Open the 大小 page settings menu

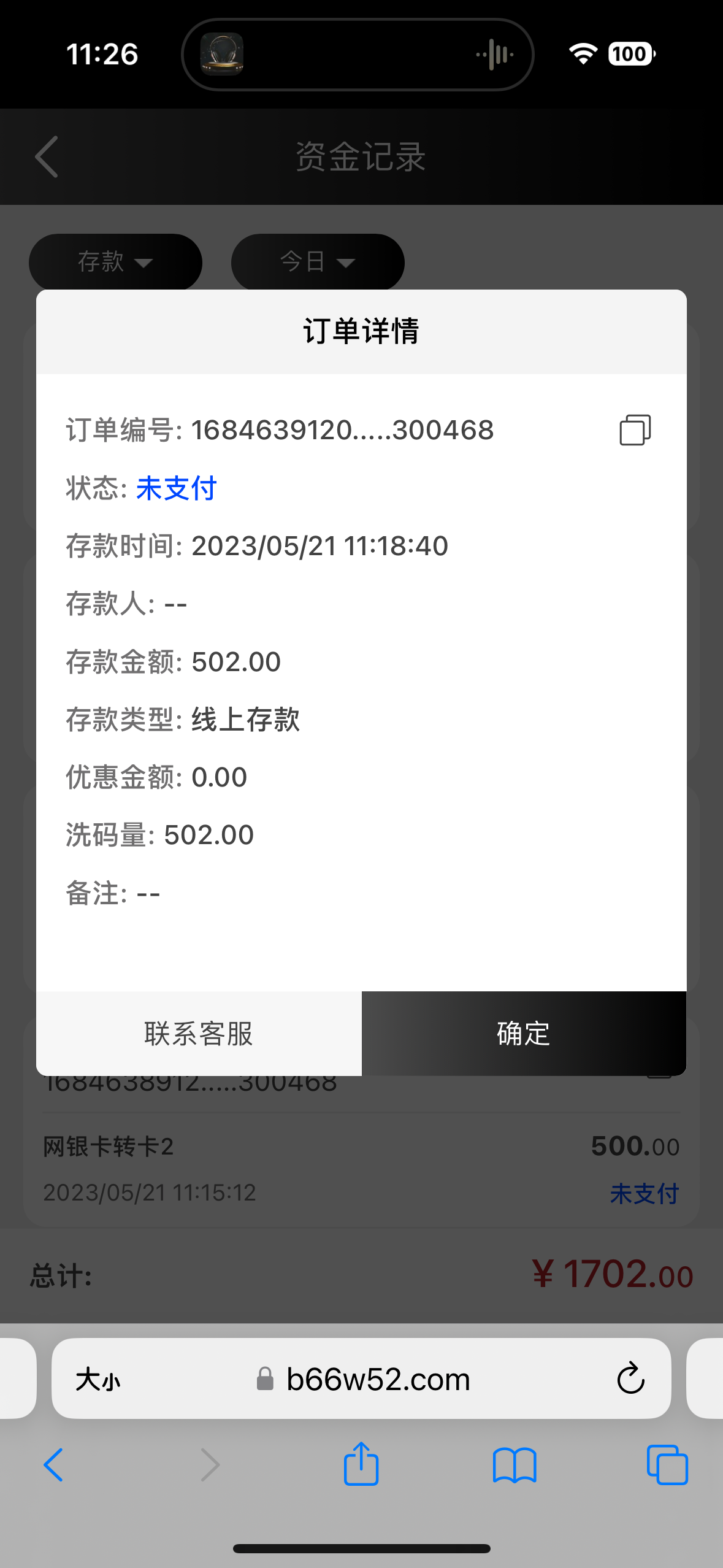pos(98,1380)
